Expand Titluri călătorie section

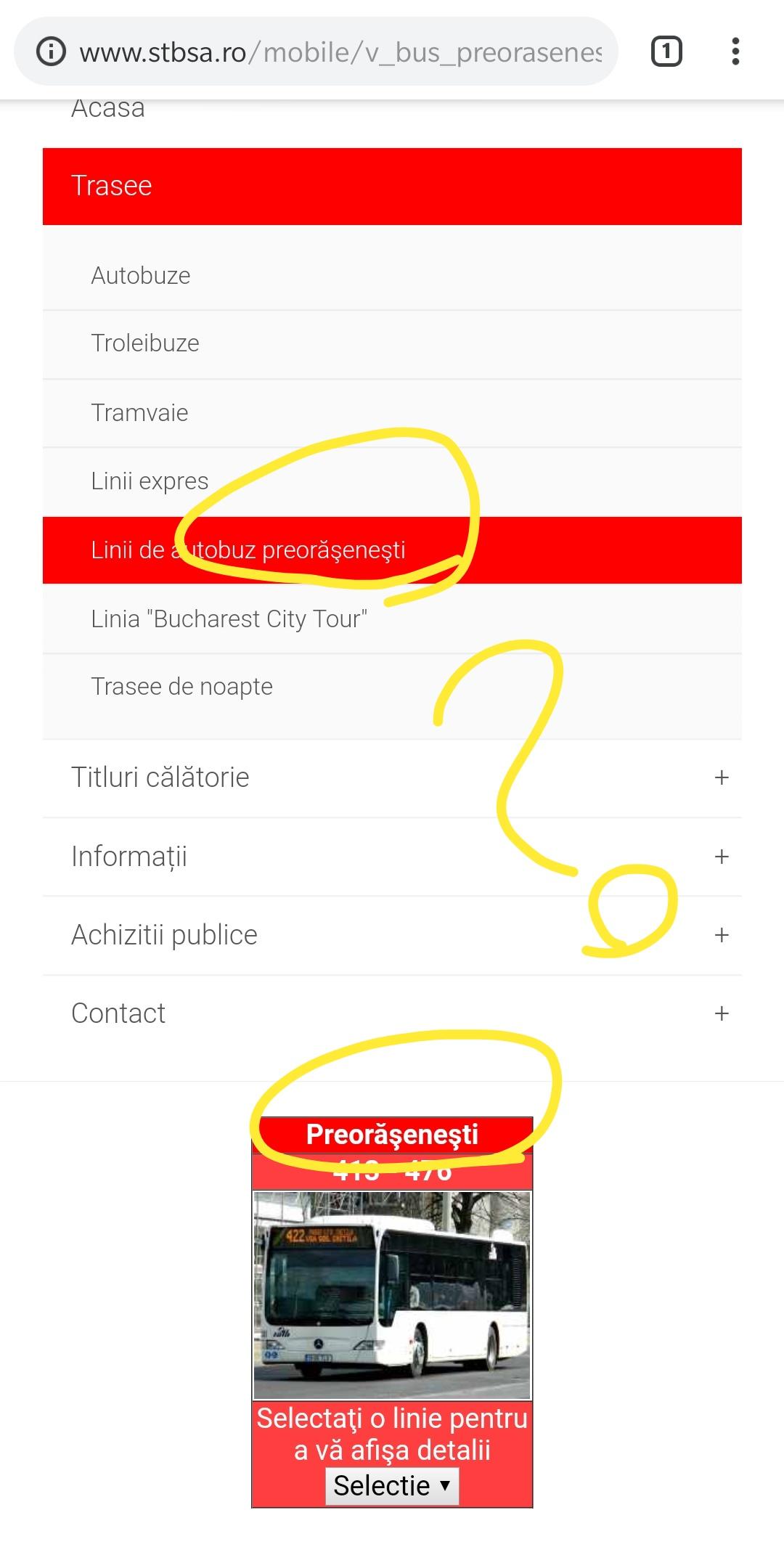(720, 778)
